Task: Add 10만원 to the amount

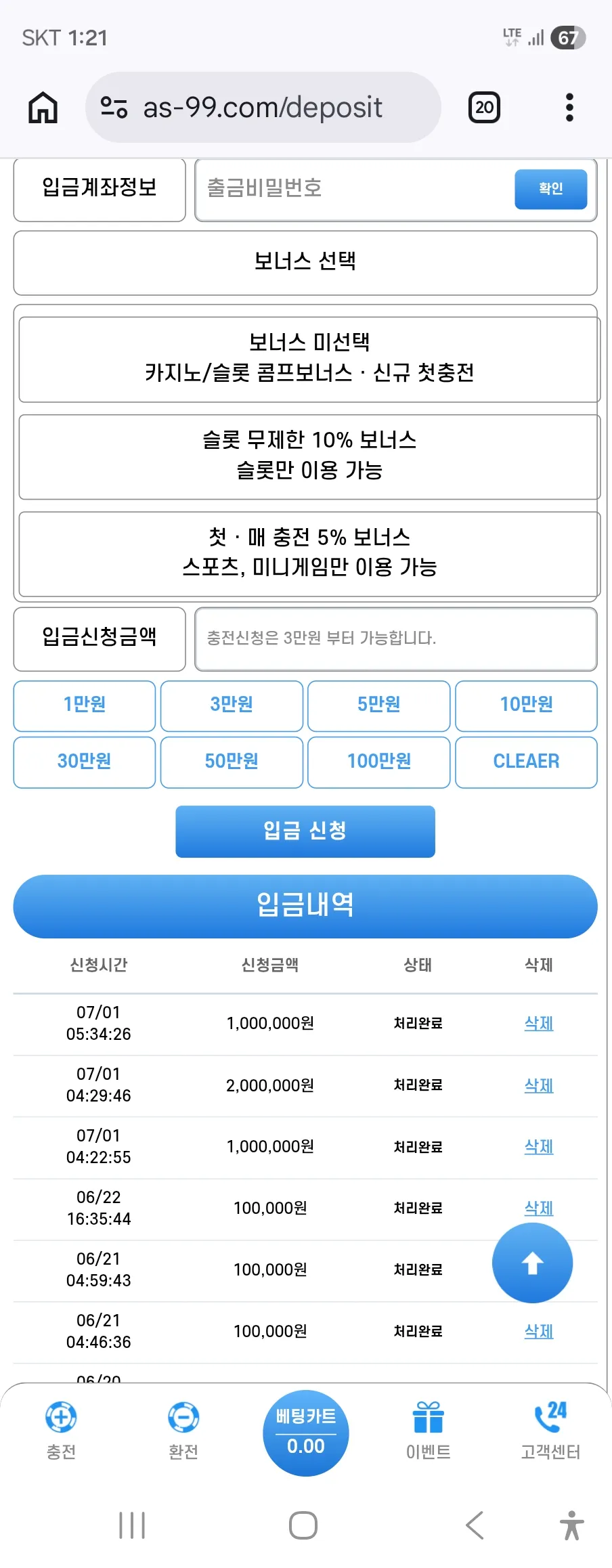Action: (526, 705)
